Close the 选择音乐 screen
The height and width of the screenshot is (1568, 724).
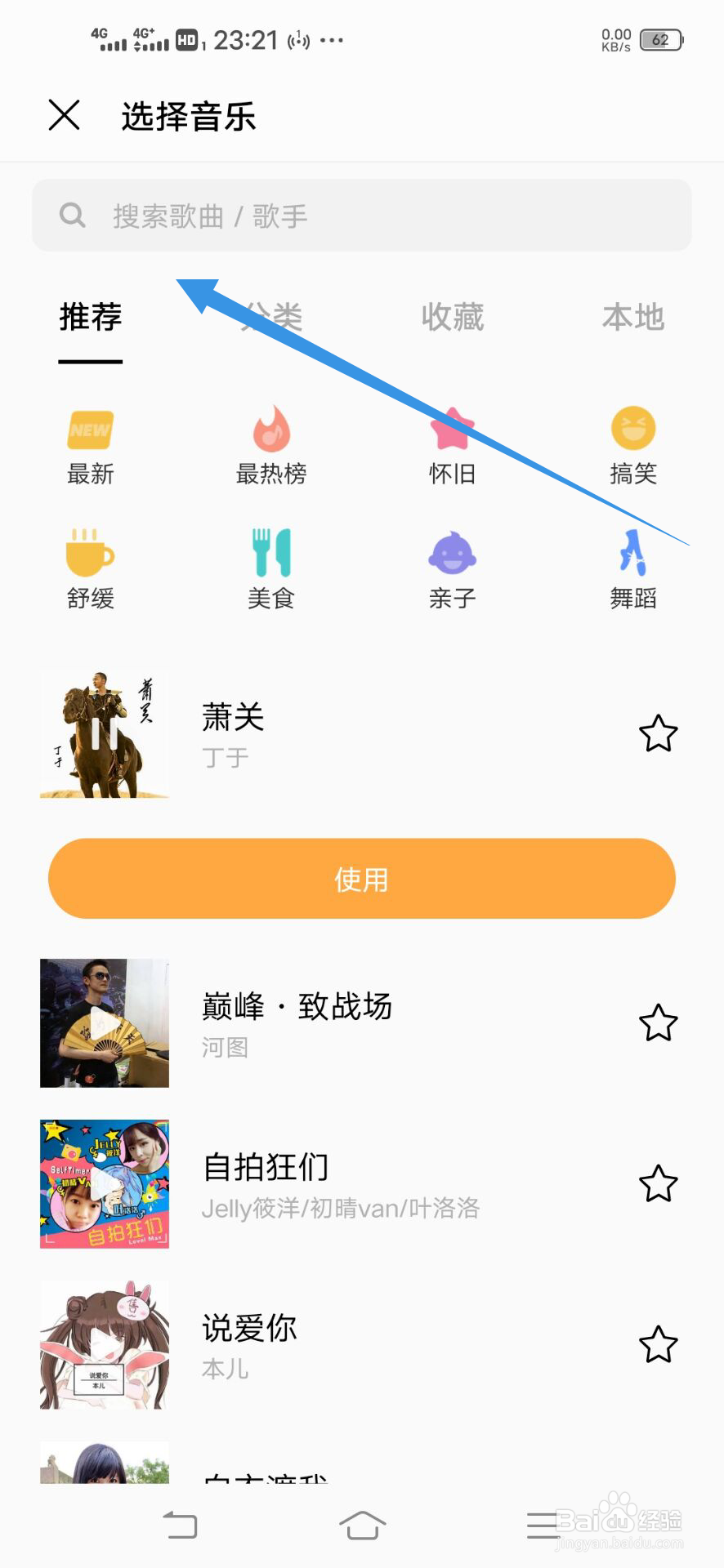pyautogui.click(x=64, y=115)
